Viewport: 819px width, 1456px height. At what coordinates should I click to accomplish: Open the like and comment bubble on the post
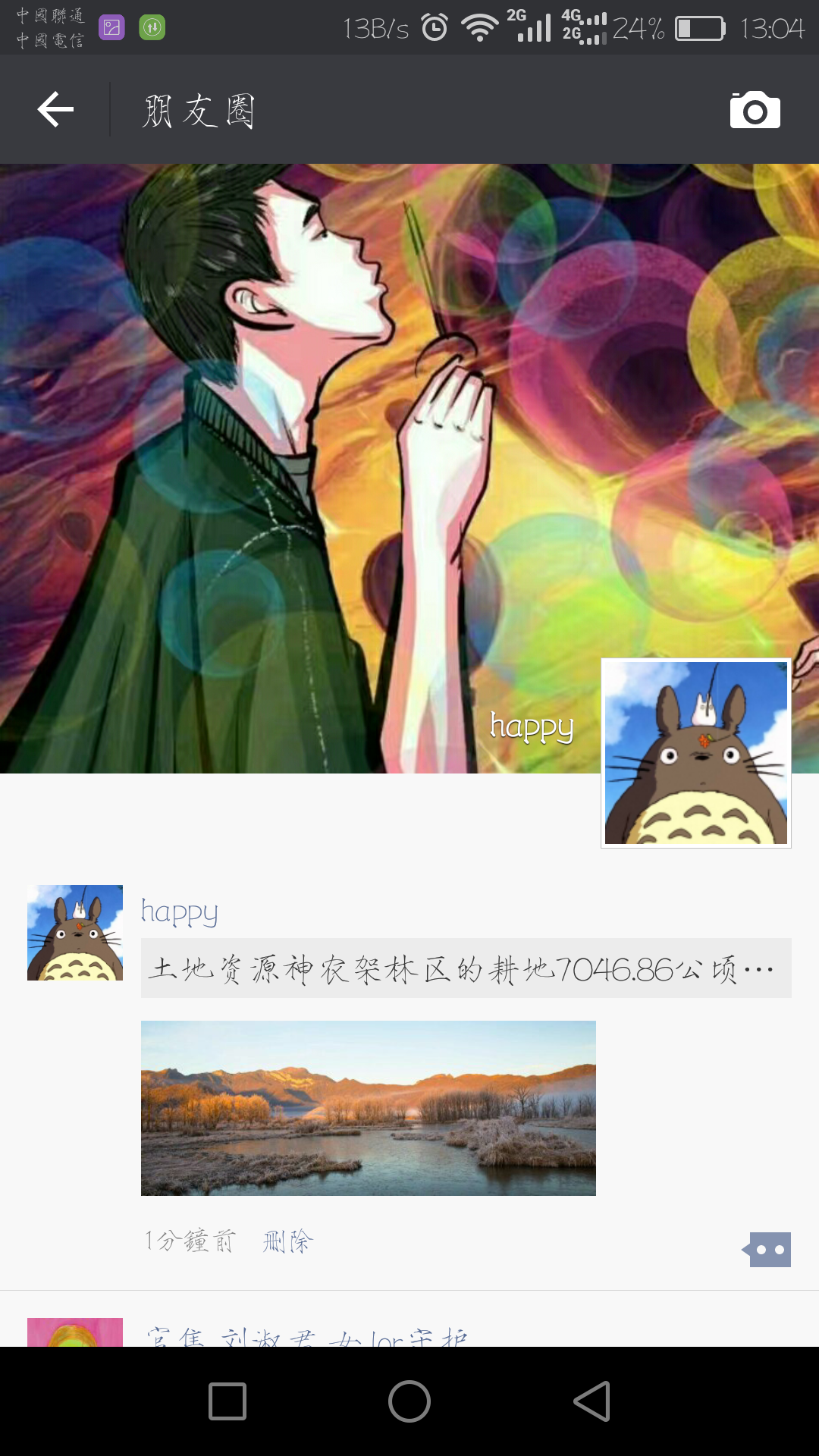tap(767, 1250)
